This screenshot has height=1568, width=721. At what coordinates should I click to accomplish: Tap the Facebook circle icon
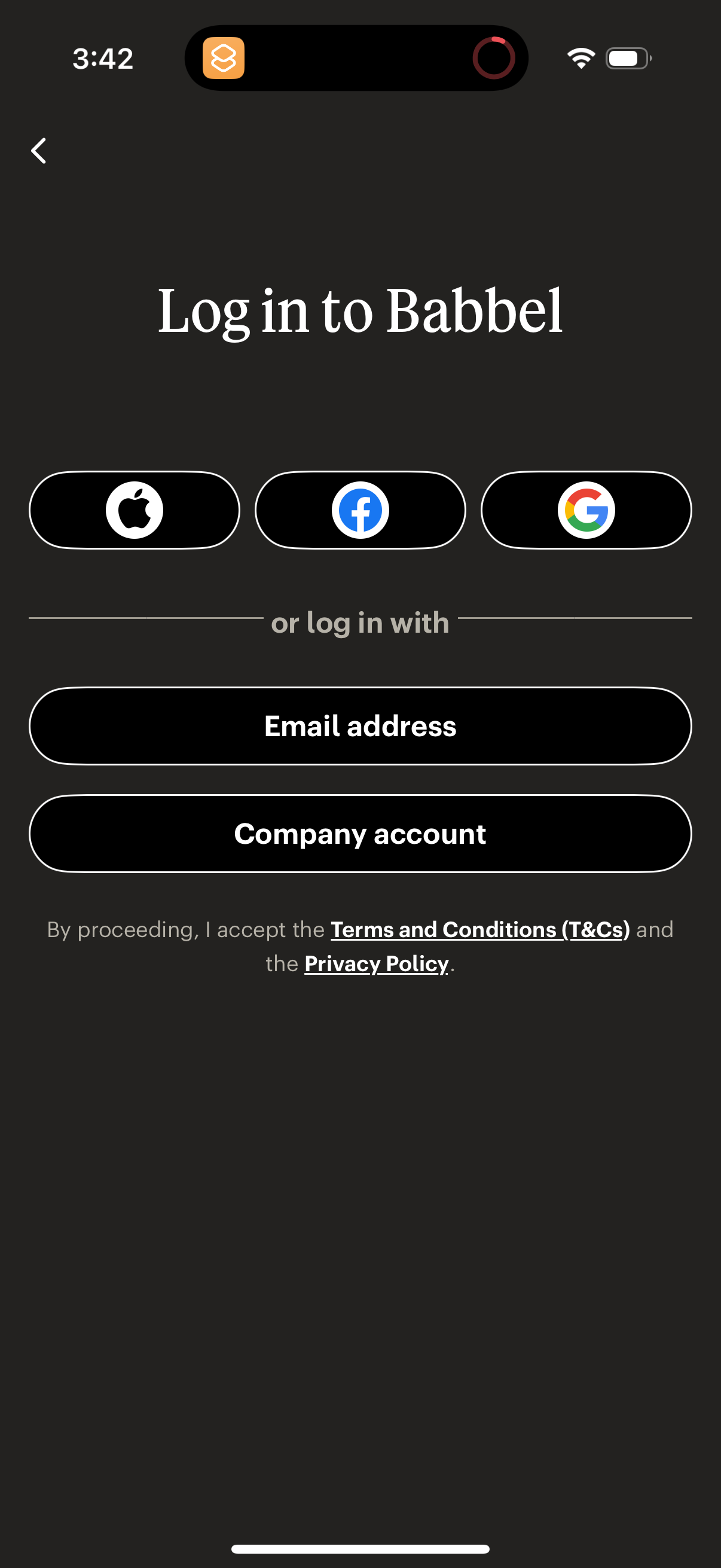[360, 510]
